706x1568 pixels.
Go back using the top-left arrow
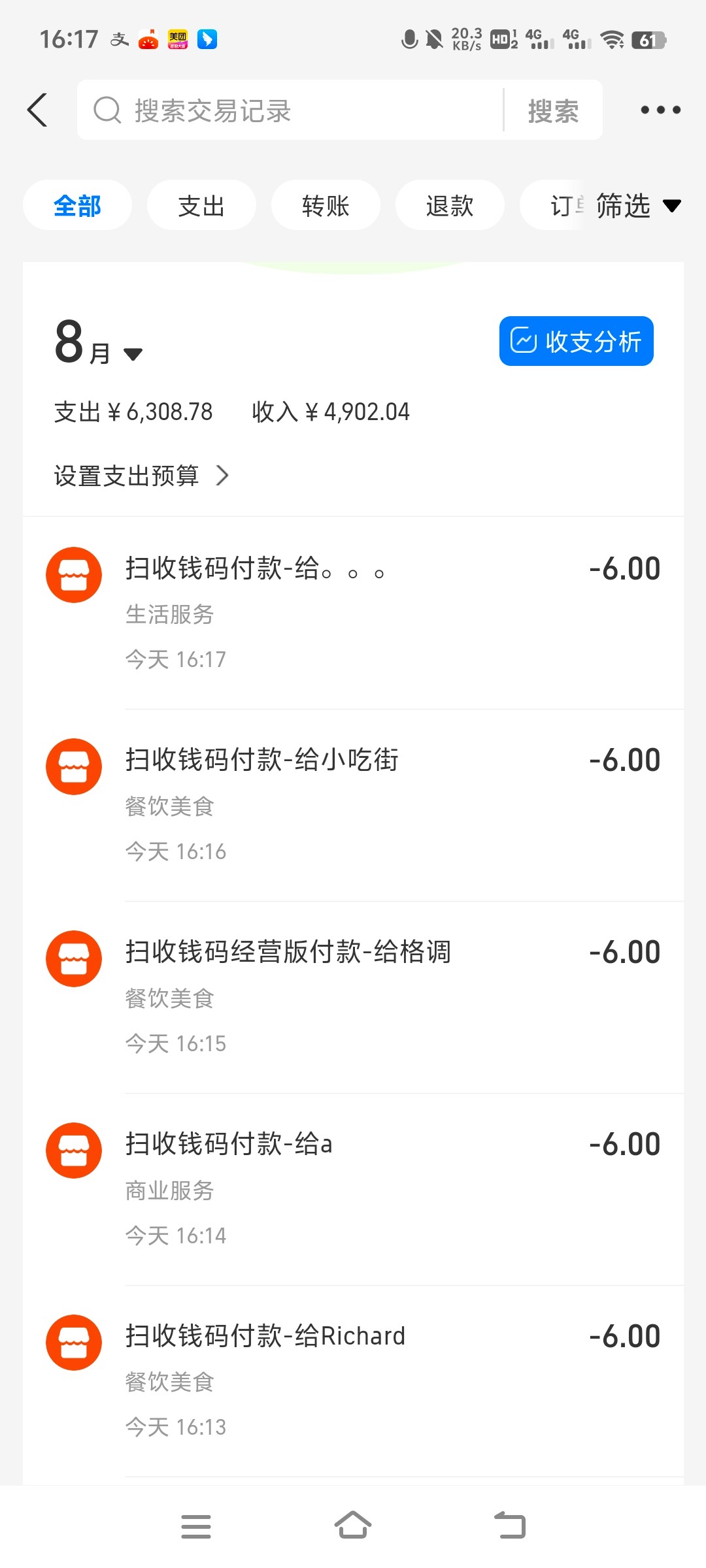pos(38,110)
